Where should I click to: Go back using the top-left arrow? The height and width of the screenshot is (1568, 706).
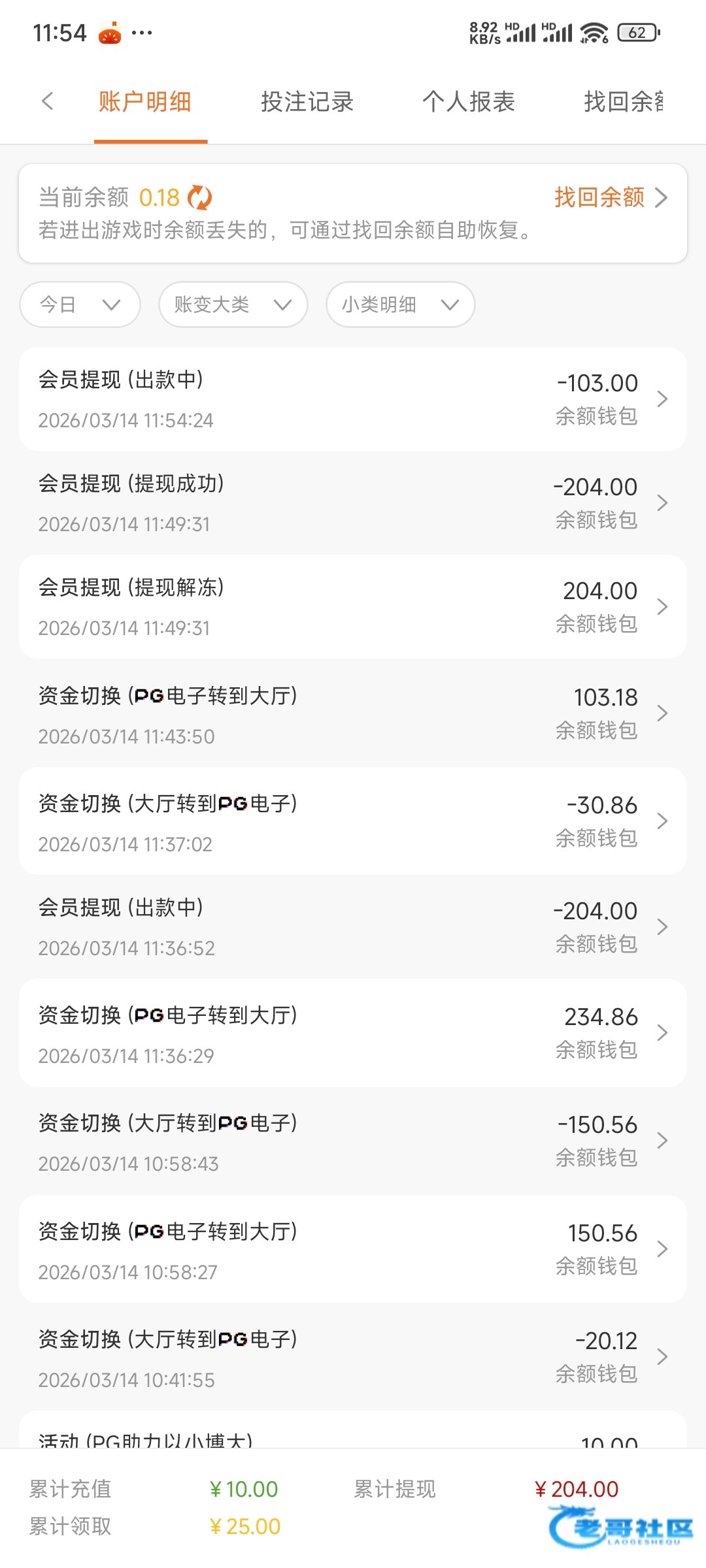point(47,102)
